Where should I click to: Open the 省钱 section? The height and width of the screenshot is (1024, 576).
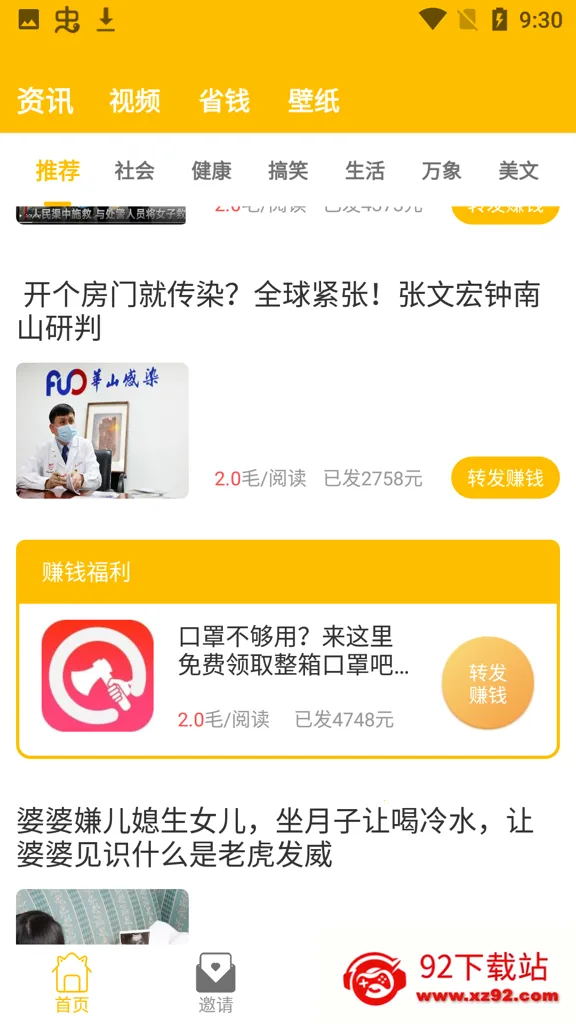[224, 101]
